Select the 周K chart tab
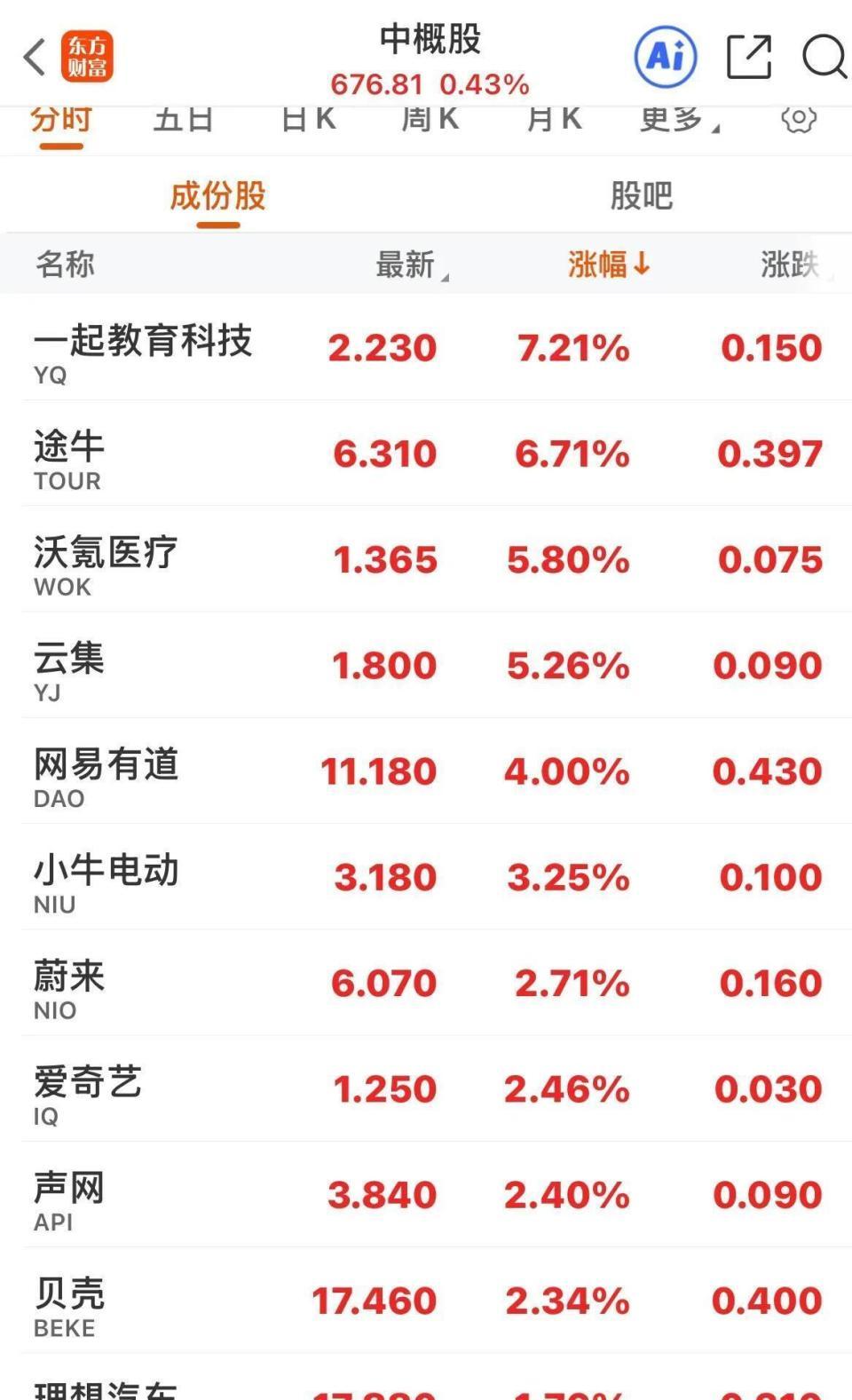This screenshot has width=852, height=1400. click(430, 119)
